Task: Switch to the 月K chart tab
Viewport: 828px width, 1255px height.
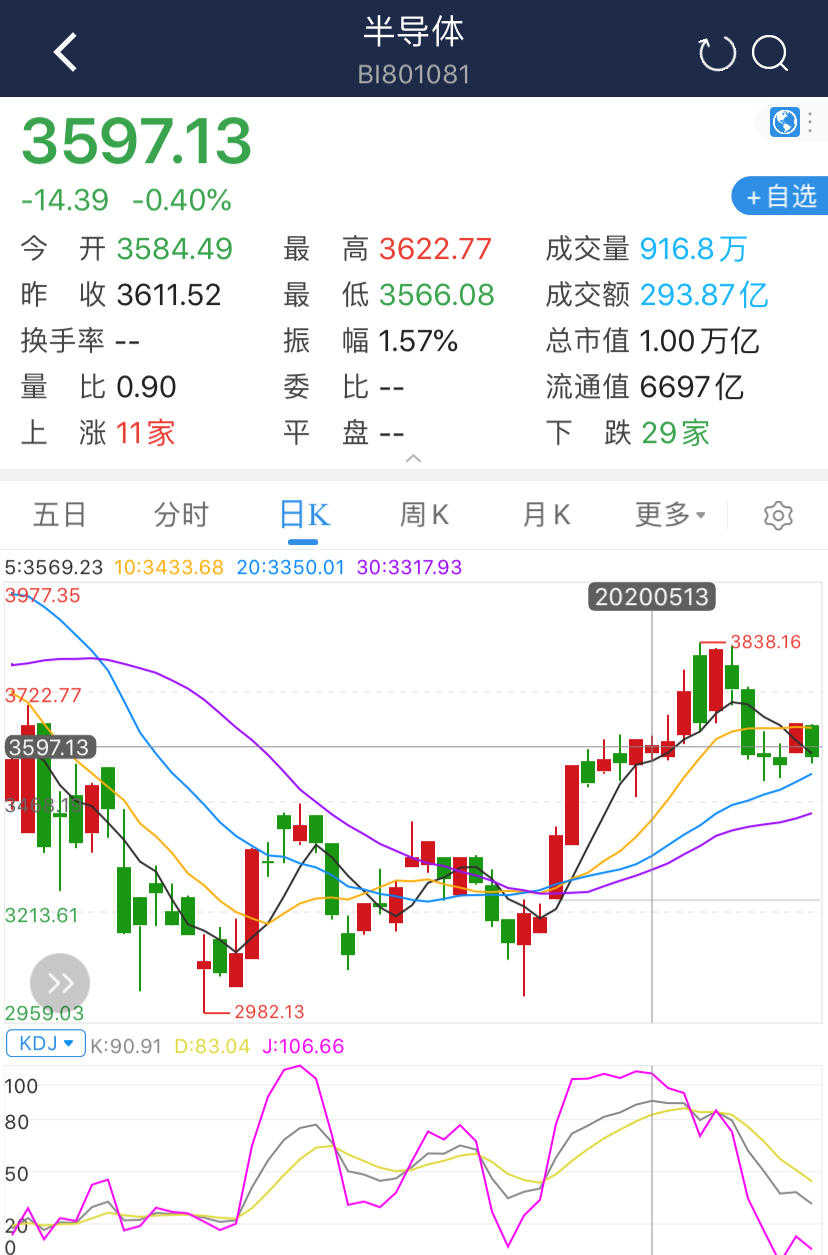Action: pos(546,515)
